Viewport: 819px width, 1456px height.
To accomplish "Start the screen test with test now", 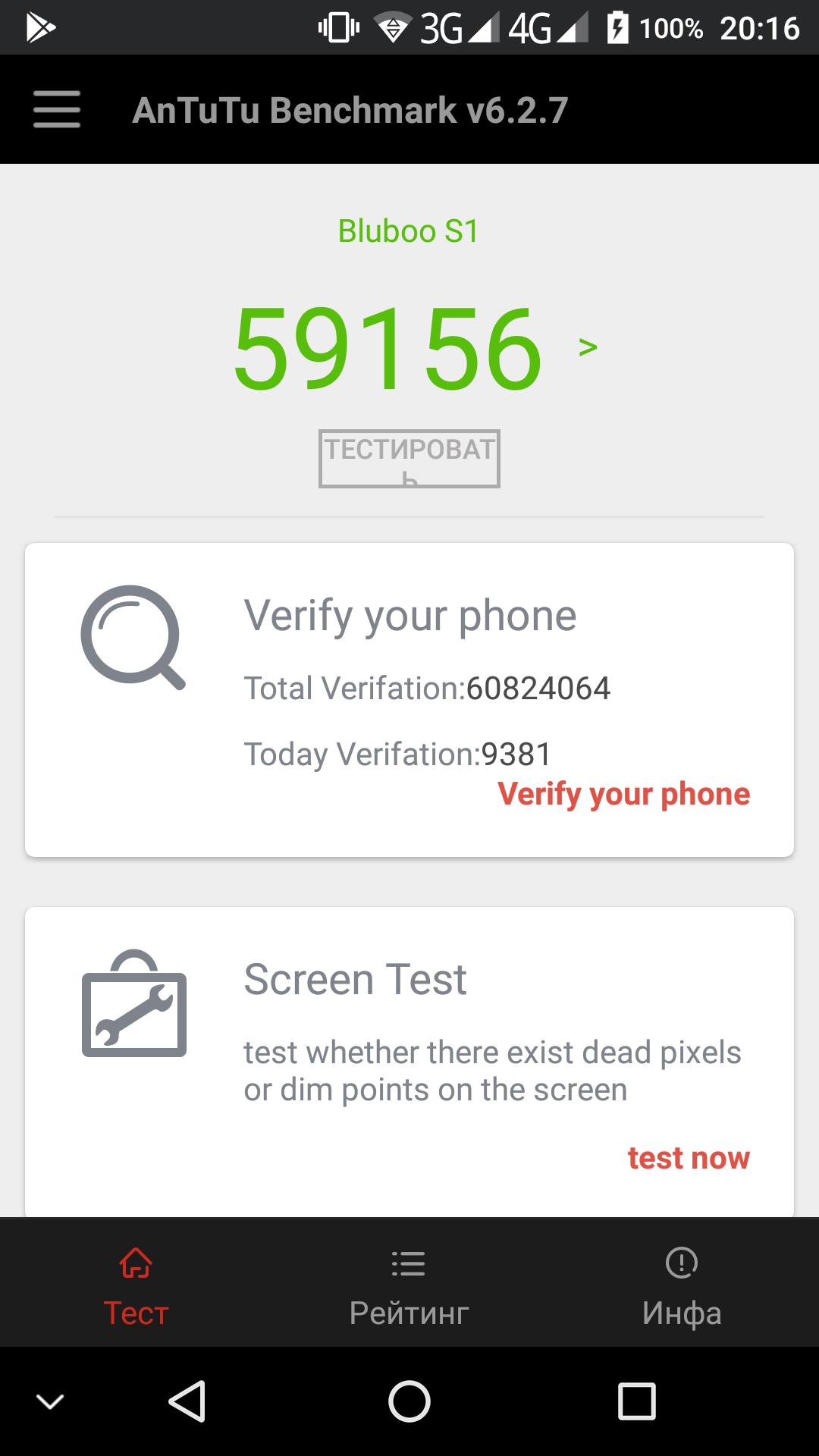I will click(688, 1158).
